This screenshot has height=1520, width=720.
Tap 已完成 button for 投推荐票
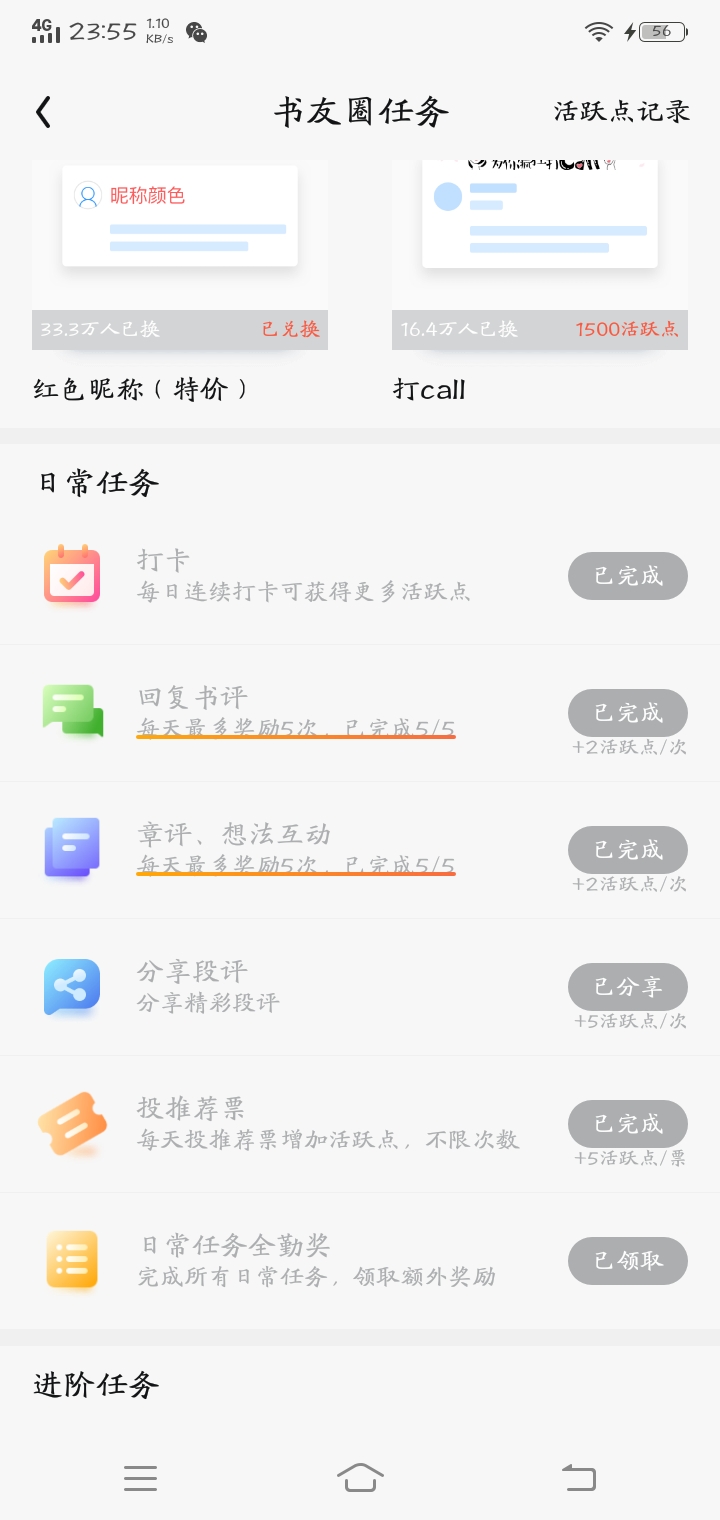(x=628, y=1124)
